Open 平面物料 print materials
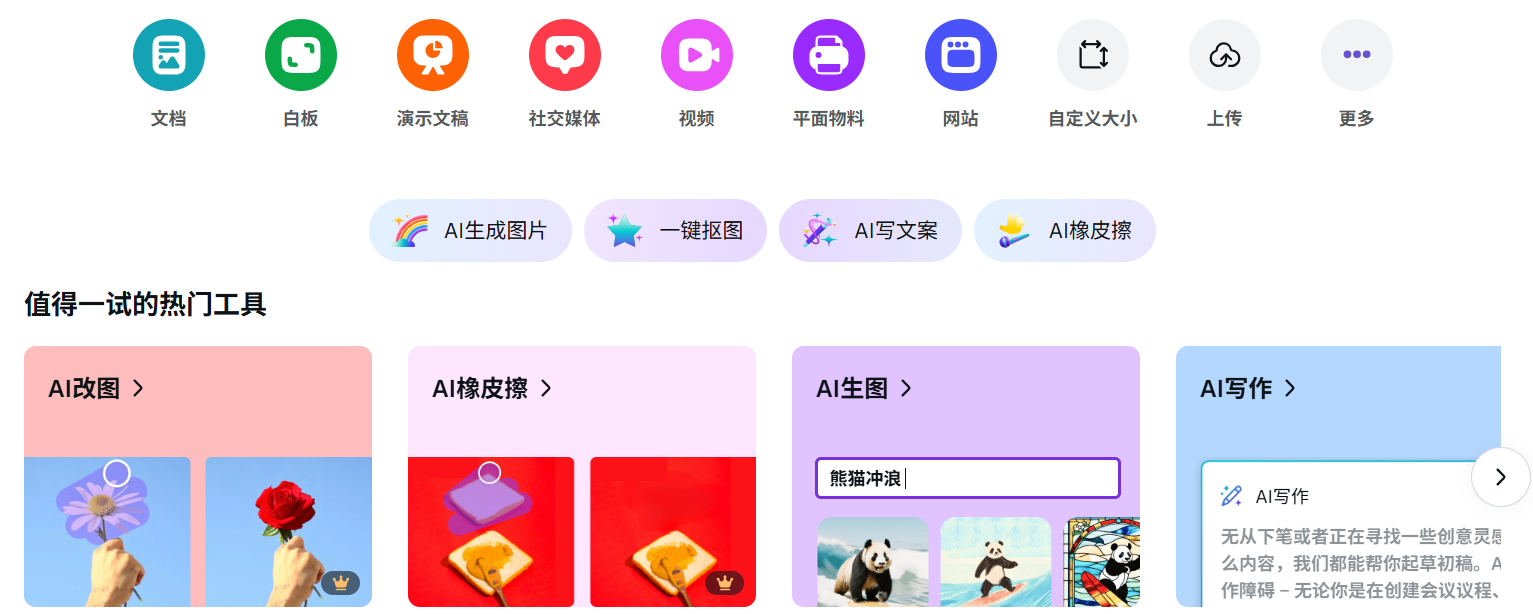The height and width of the screenshot is (614, 1533). pos(829,56)
